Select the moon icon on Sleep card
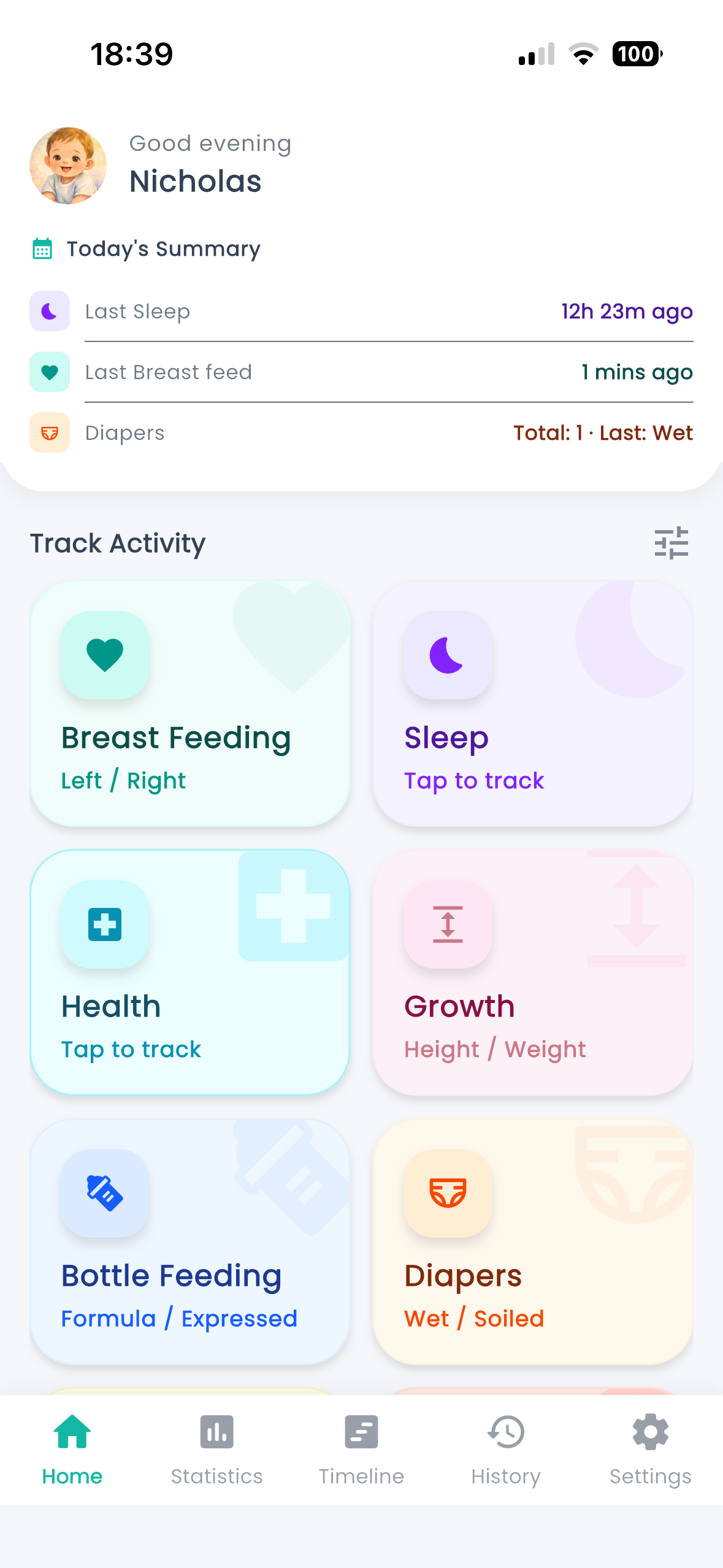The width and height of the screenshot is (723, 1568). (x=447, y=655)
